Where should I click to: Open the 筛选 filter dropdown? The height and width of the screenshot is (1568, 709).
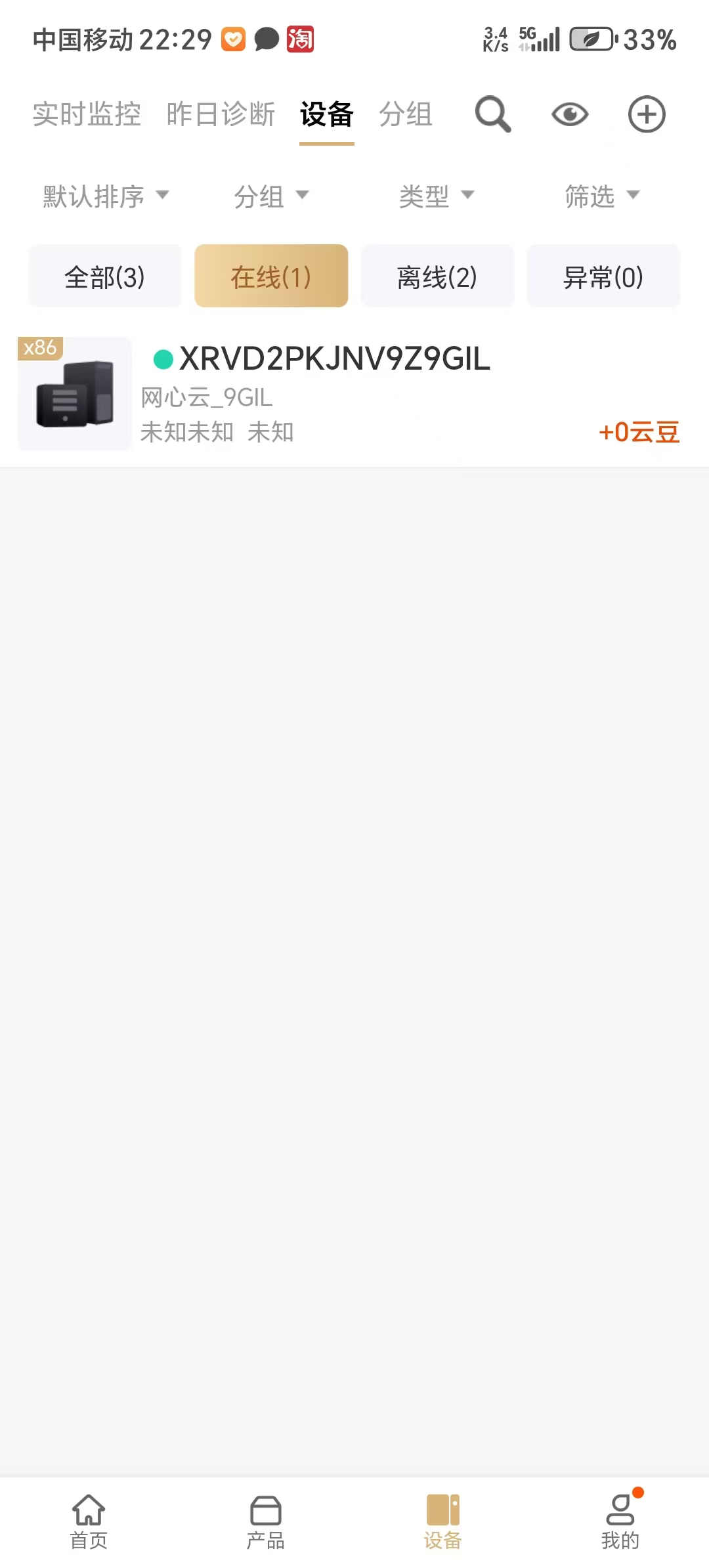click(x=602, y=196)
